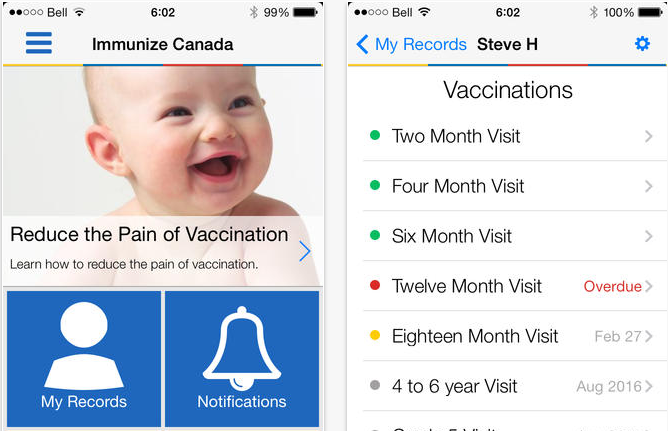Open Reduce the Pain of Vaccination article
Image resolution: width=668 pixels, height=431 pixels.
(x=162, y=246)
